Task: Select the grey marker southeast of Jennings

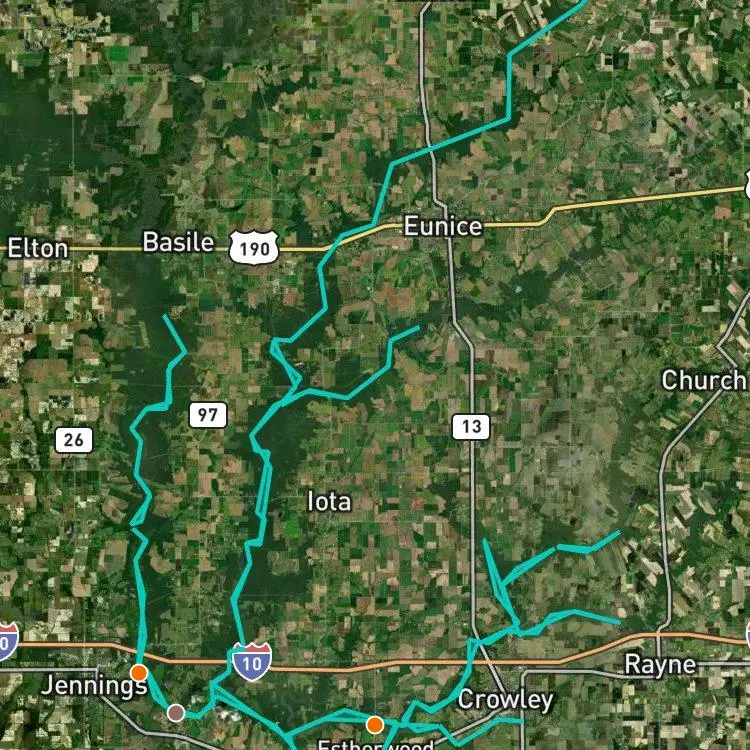Action: 176,713
